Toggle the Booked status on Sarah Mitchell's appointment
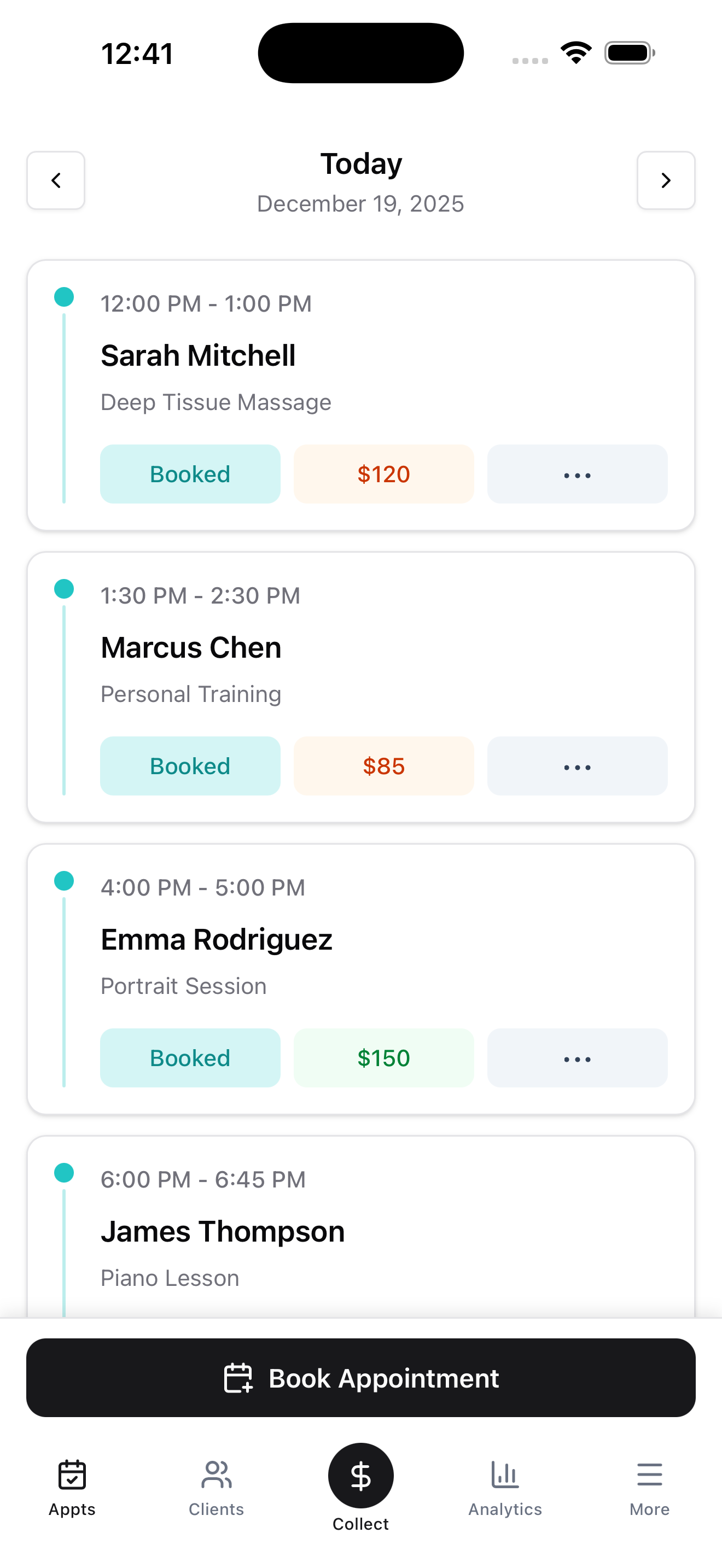The width and height of the screenshot is (722, 1568). click(x=190, y=473)
